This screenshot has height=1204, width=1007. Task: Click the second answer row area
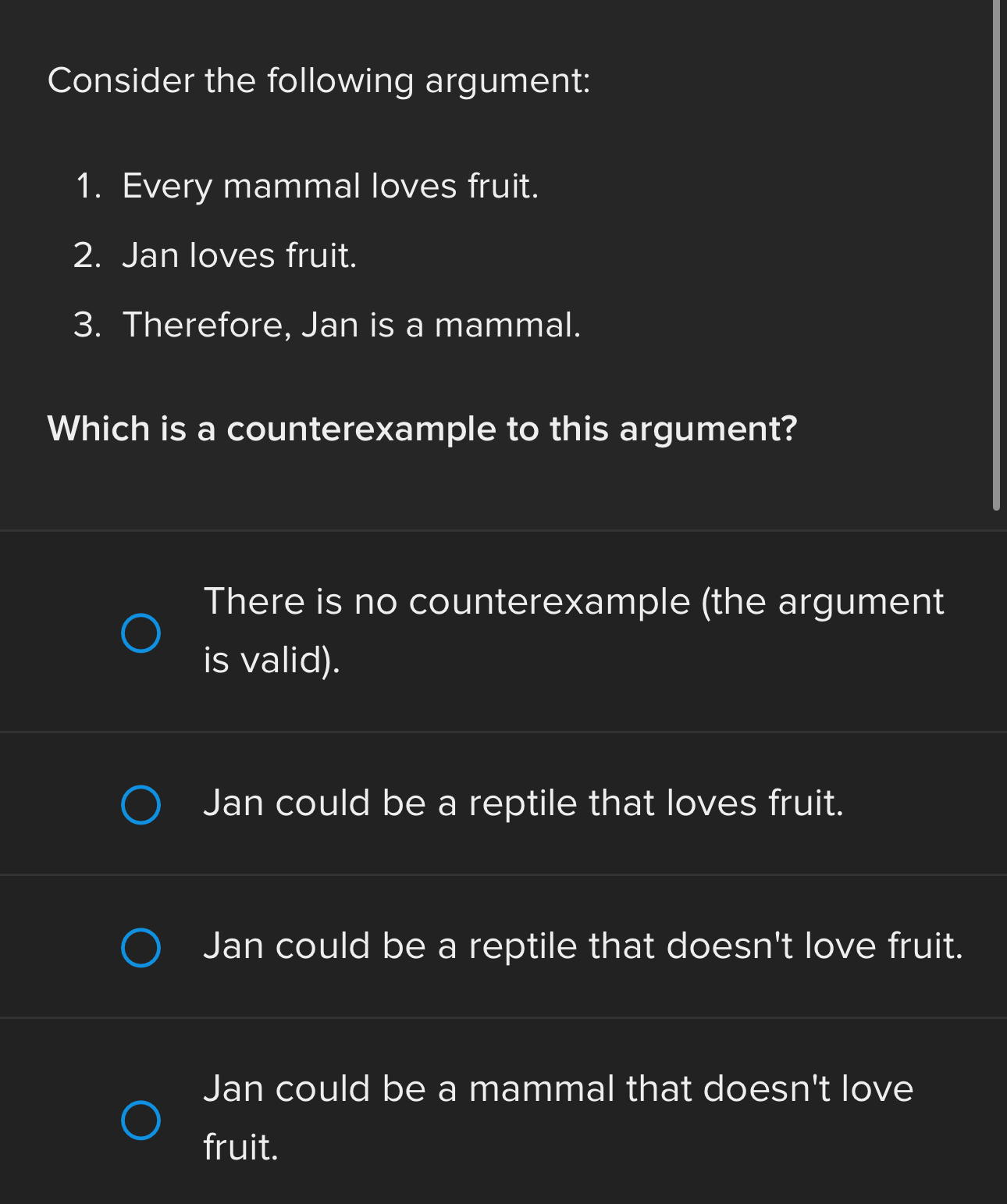coord(503,803)
